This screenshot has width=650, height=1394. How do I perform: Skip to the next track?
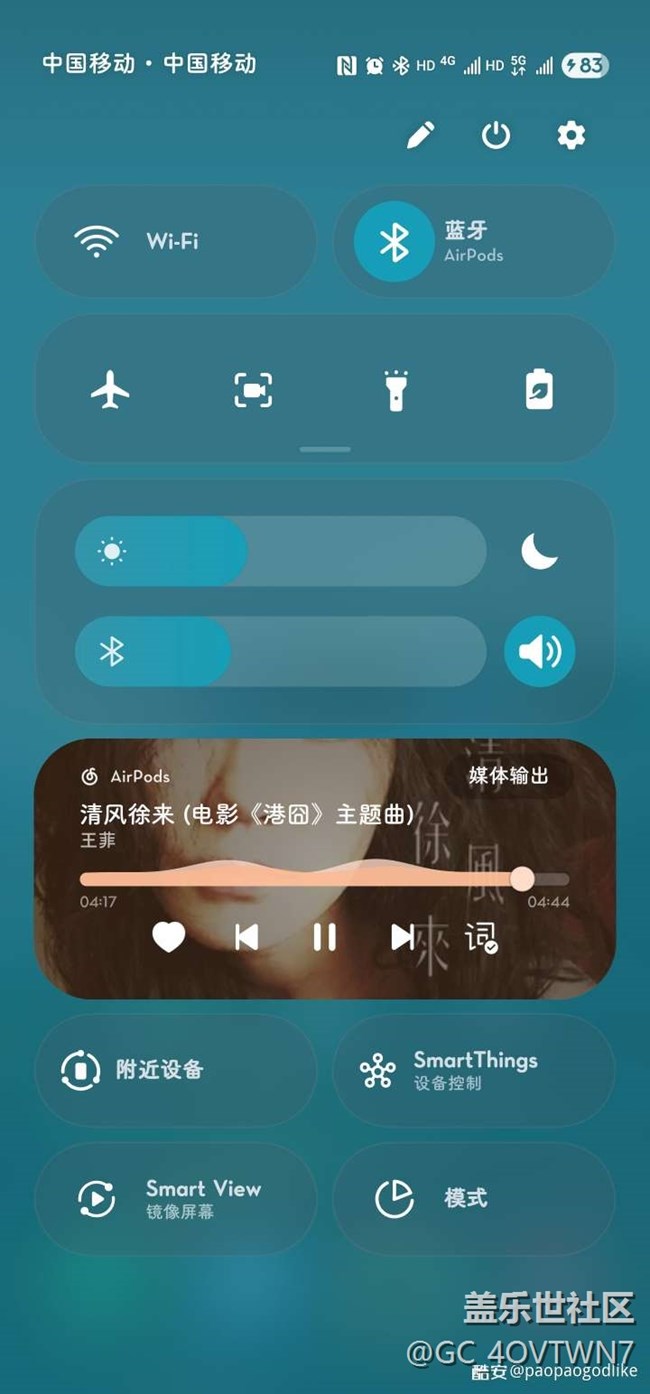pyautogui.click(x=402, y=937)
